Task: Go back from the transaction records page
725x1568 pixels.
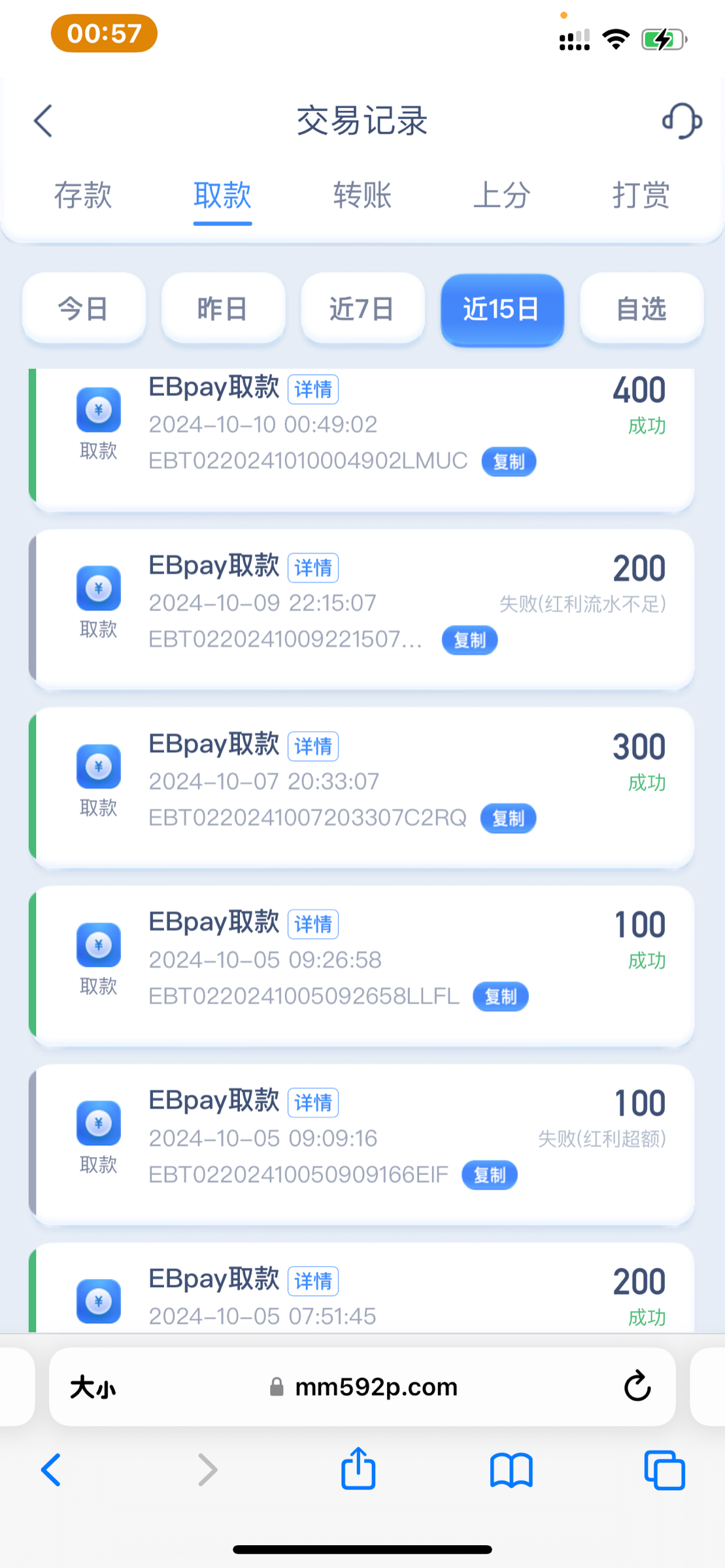Action: tap(43, 121)
